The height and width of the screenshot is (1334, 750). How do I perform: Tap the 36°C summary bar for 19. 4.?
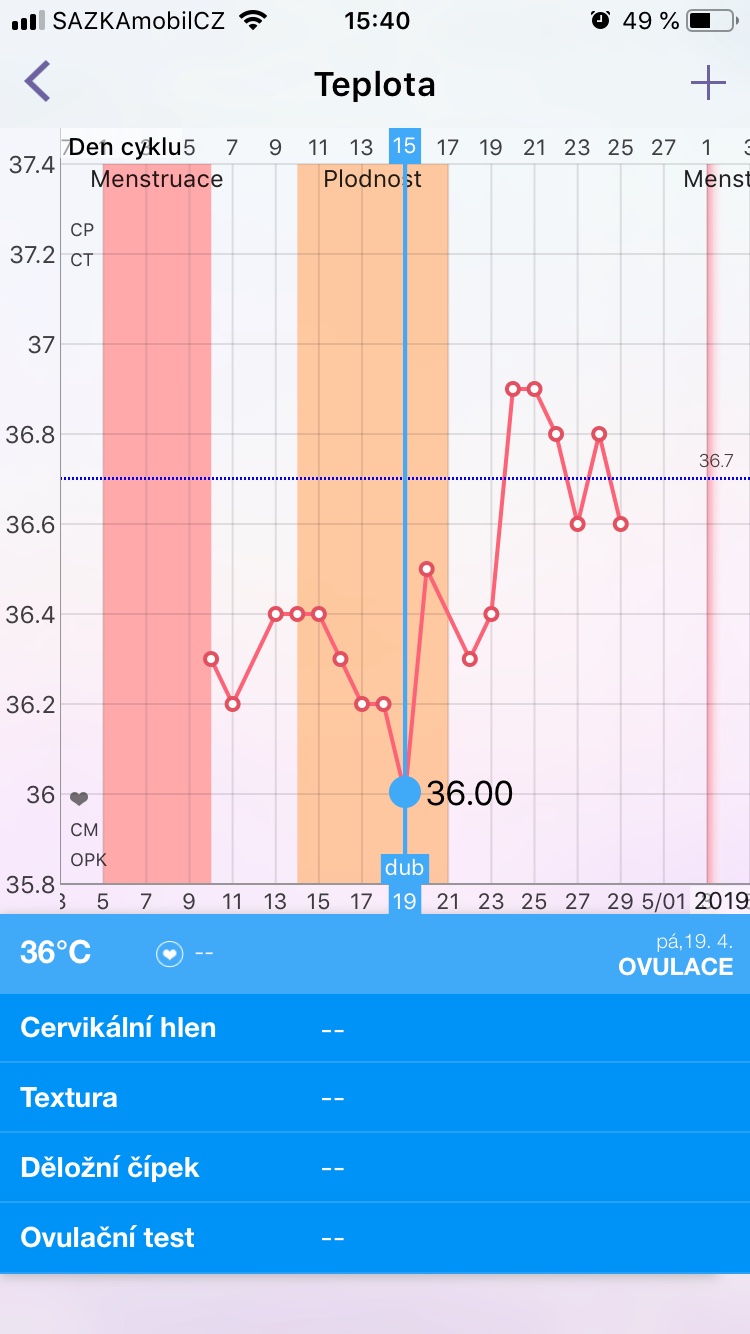(x=374, y=954)
